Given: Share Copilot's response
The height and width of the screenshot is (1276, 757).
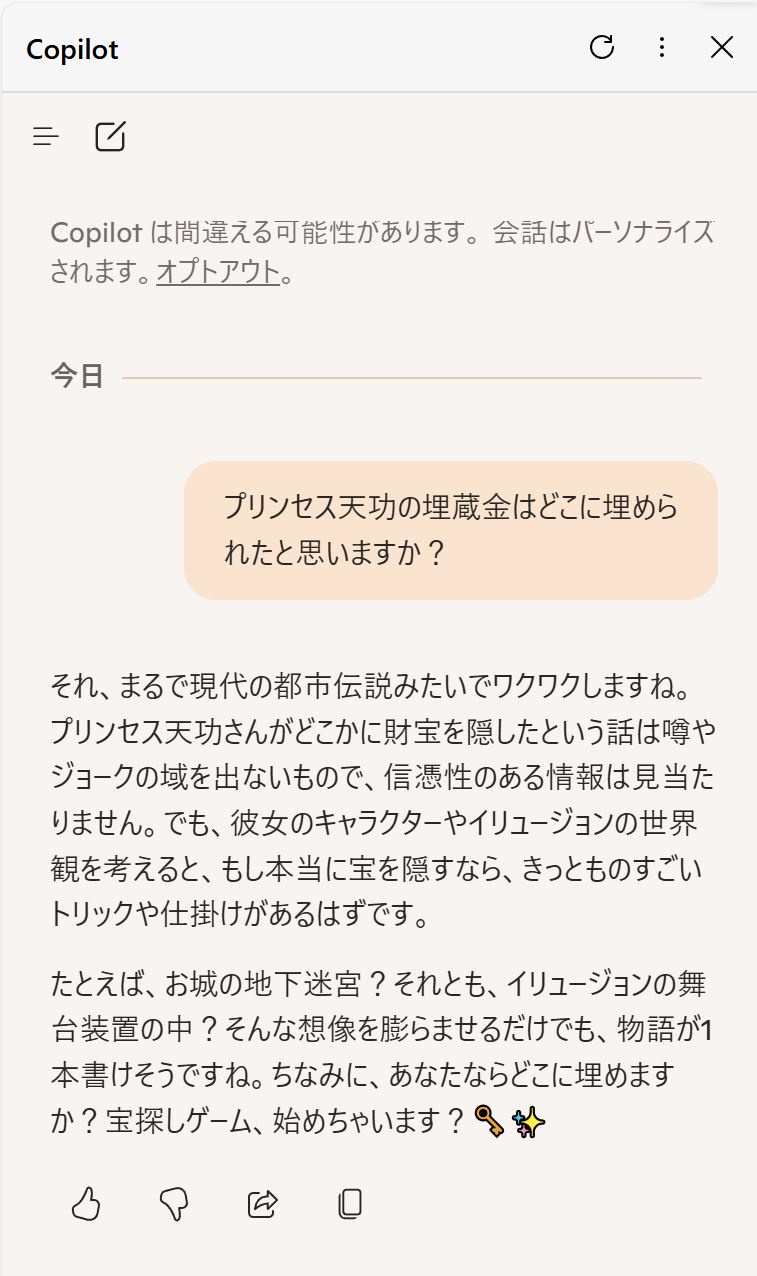Looking at the screenshot, I should [262, 1204].
